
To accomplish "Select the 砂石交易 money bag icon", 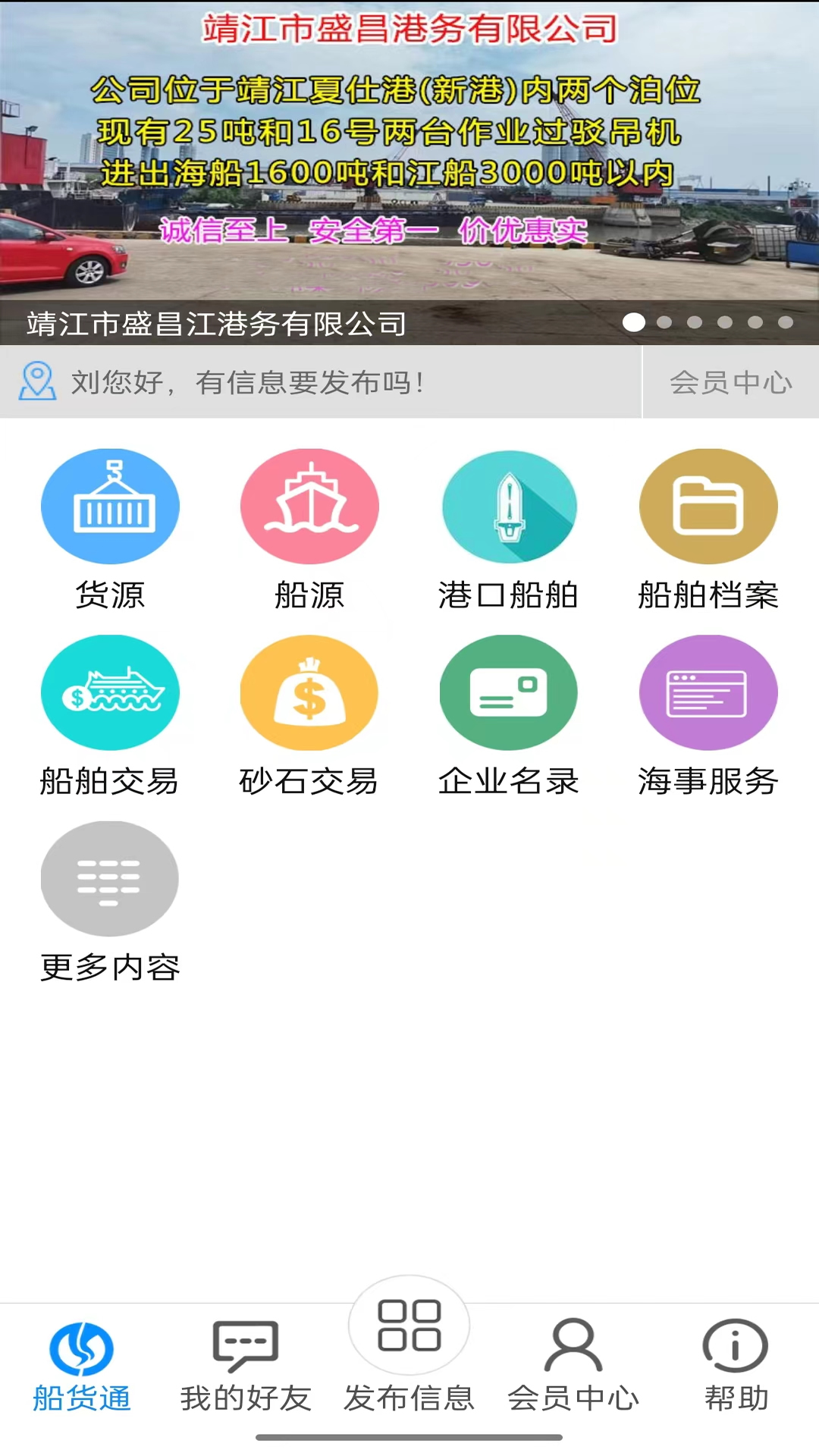I will [309, 692].
